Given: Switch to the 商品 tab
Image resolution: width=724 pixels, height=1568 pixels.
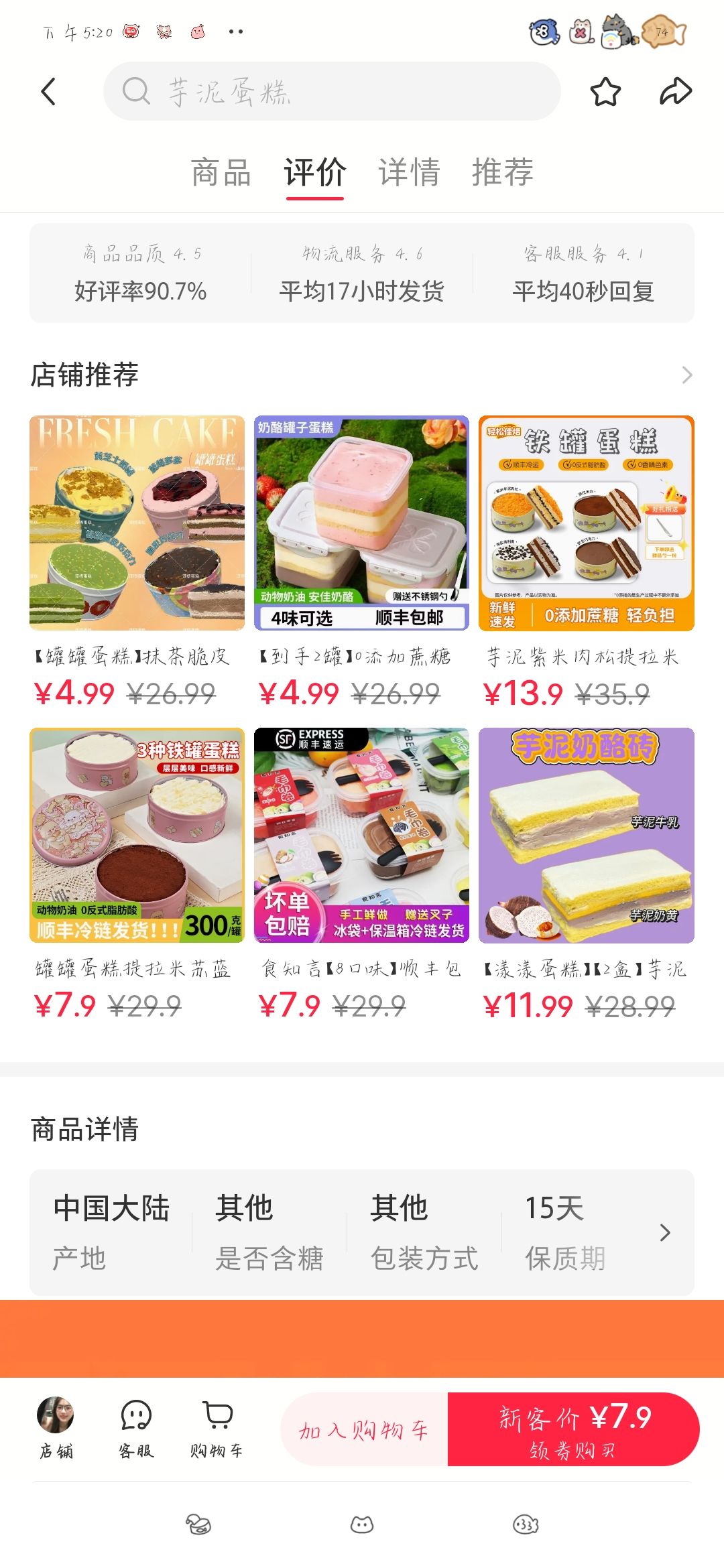Looking at the screenshot, I should (221, 173).
